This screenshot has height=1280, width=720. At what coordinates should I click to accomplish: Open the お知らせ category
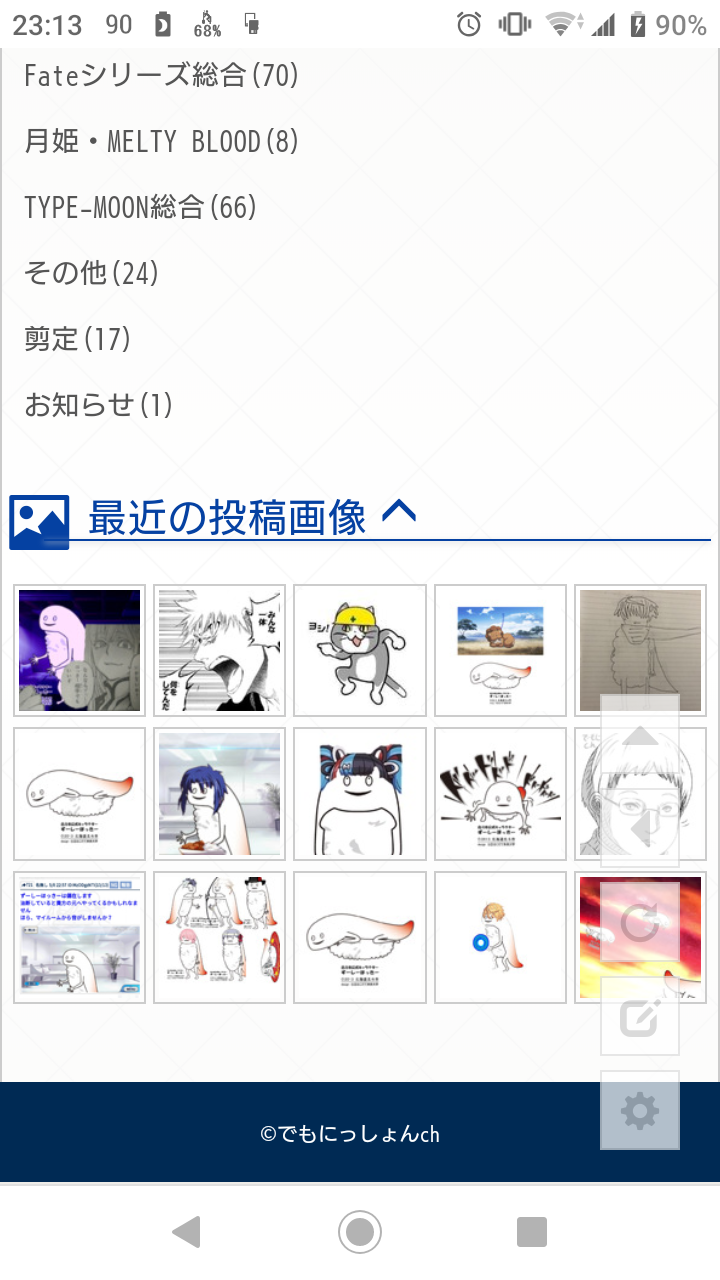coord(99,405)
